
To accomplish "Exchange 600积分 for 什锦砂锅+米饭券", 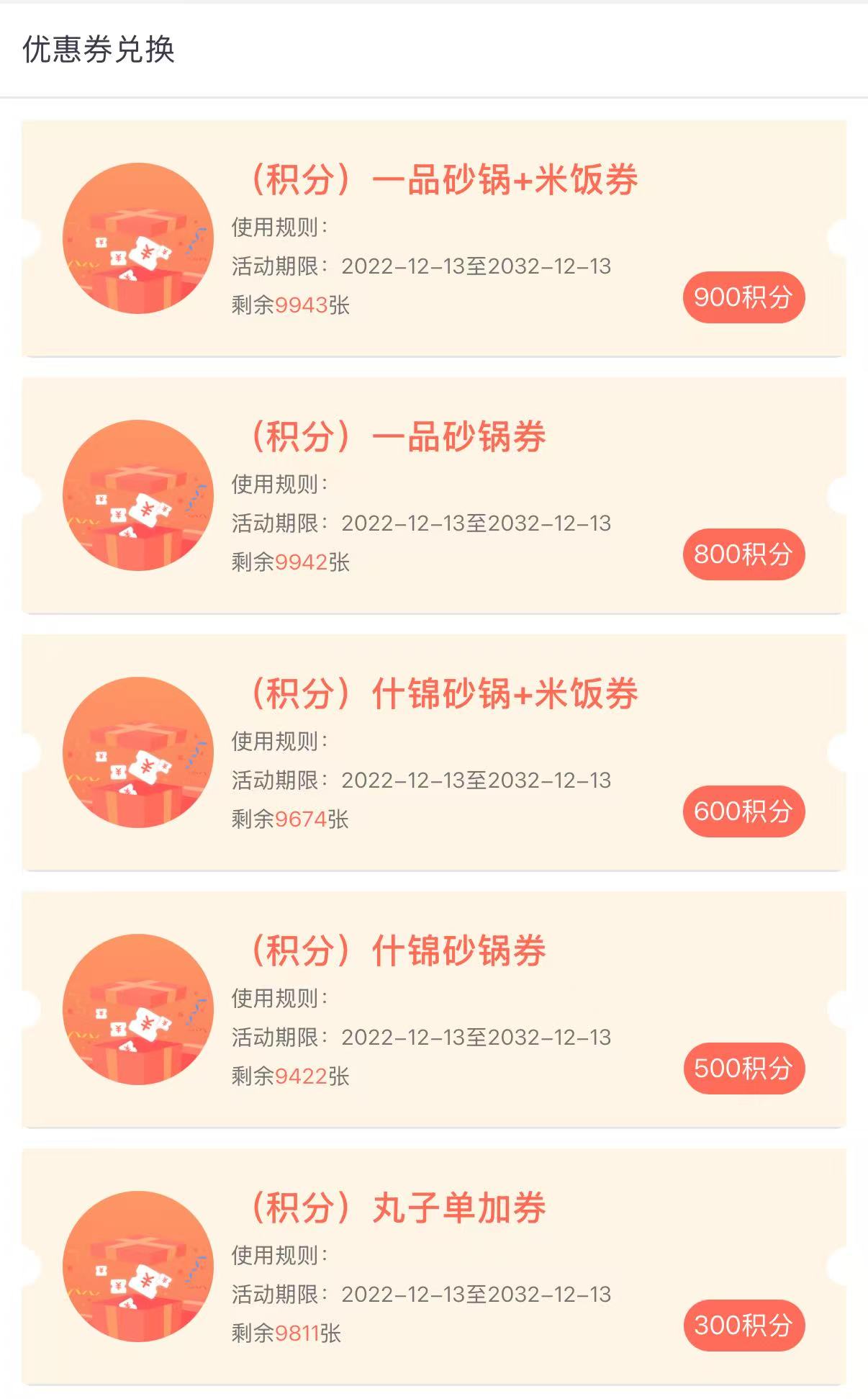I will pyautogui.click(x=743, y=811).
